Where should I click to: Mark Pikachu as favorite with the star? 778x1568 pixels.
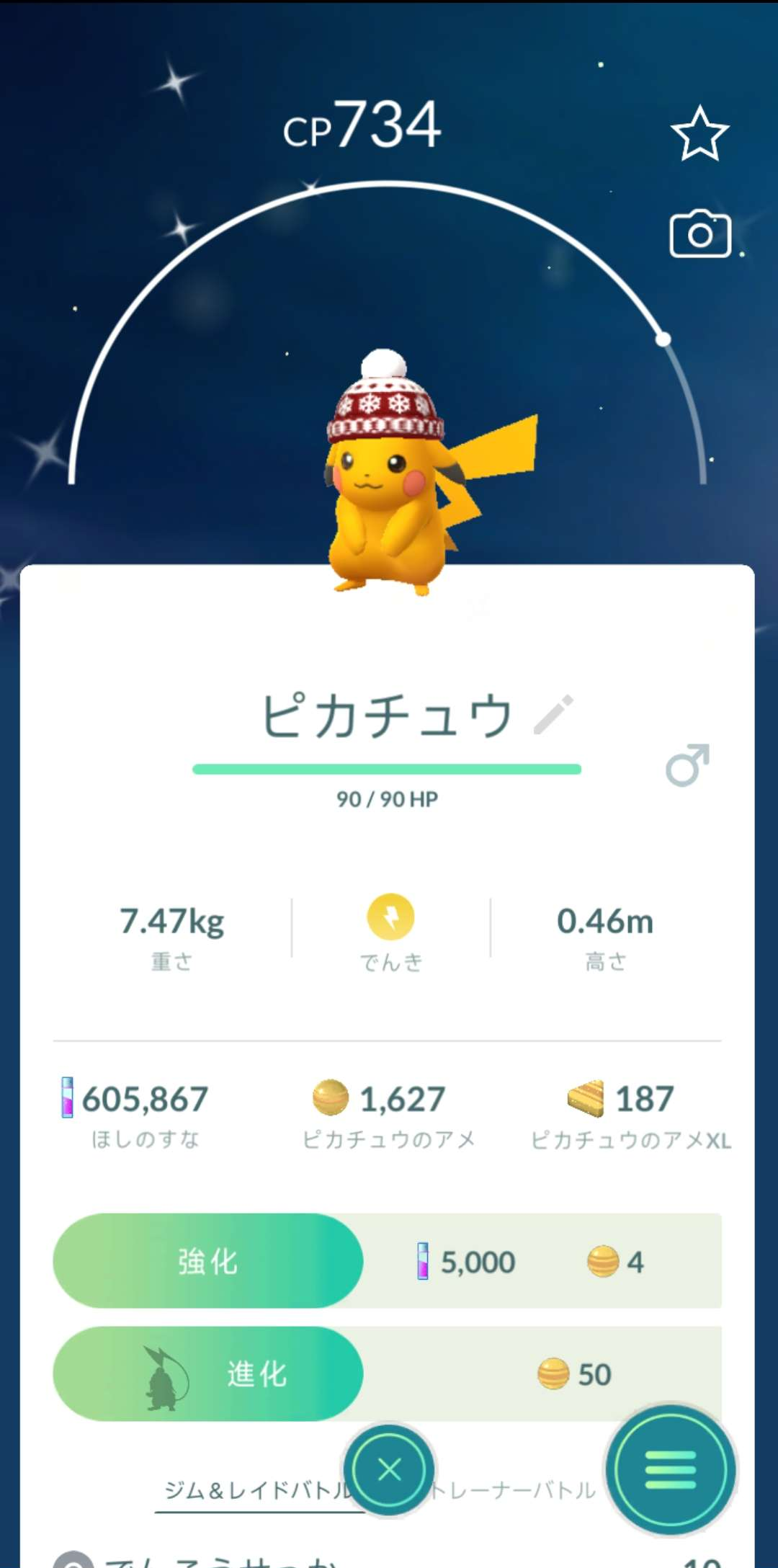699,133
